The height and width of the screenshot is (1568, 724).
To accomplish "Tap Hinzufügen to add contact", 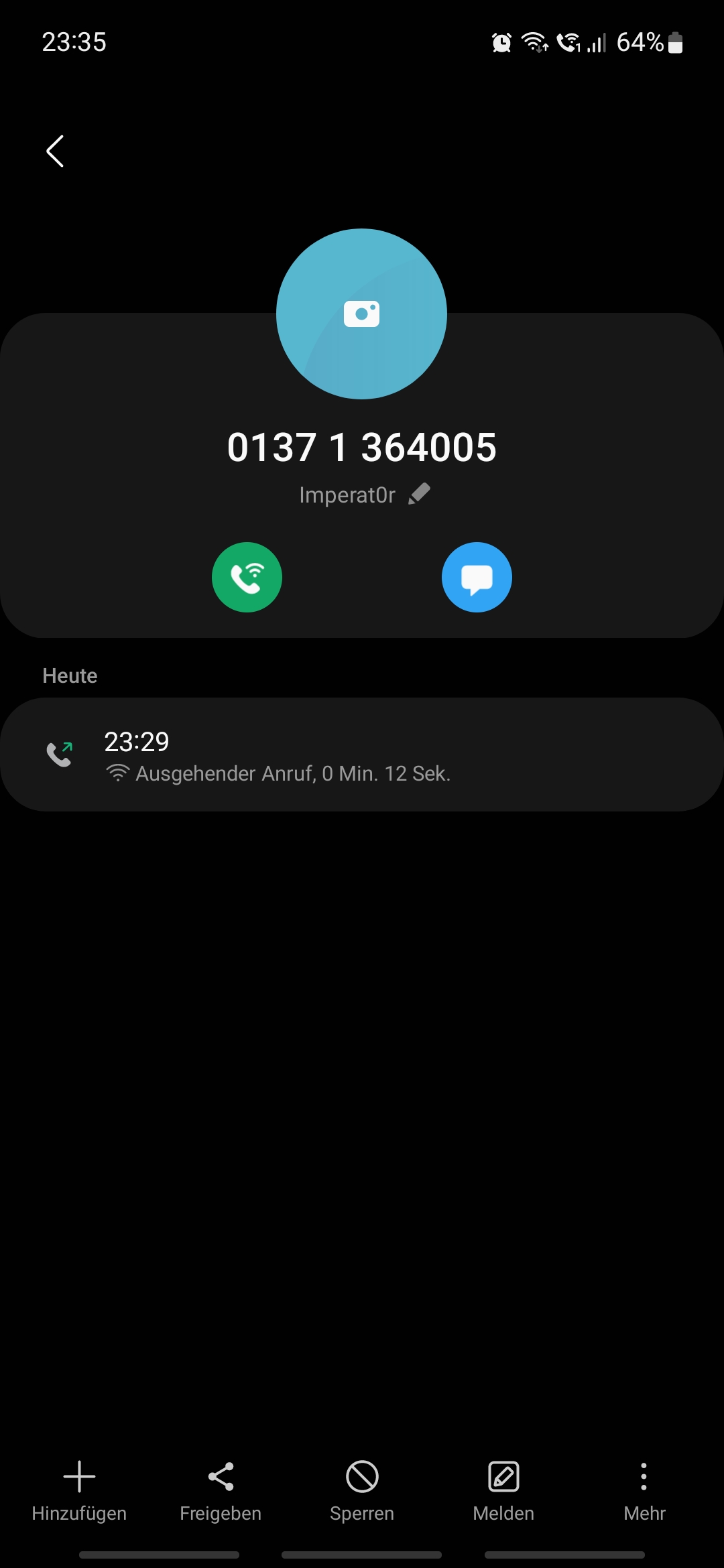I will click(79, 1490).
